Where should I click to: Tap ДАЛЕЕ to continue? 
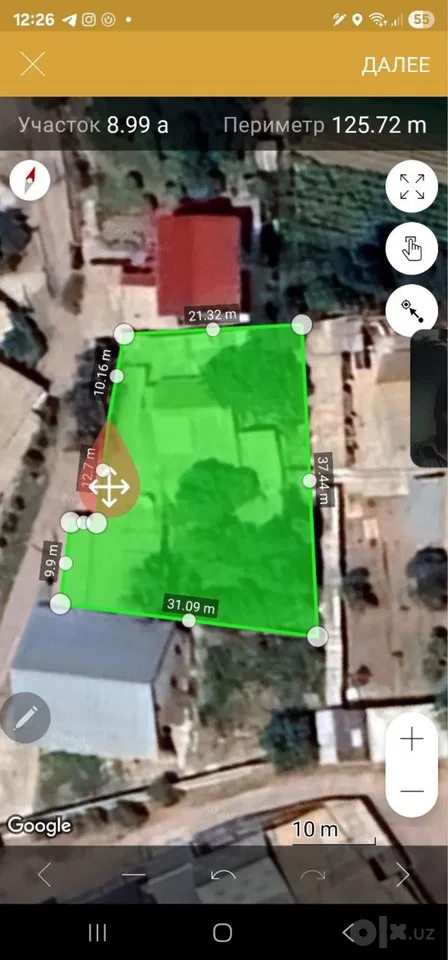(x=395, y=65)
